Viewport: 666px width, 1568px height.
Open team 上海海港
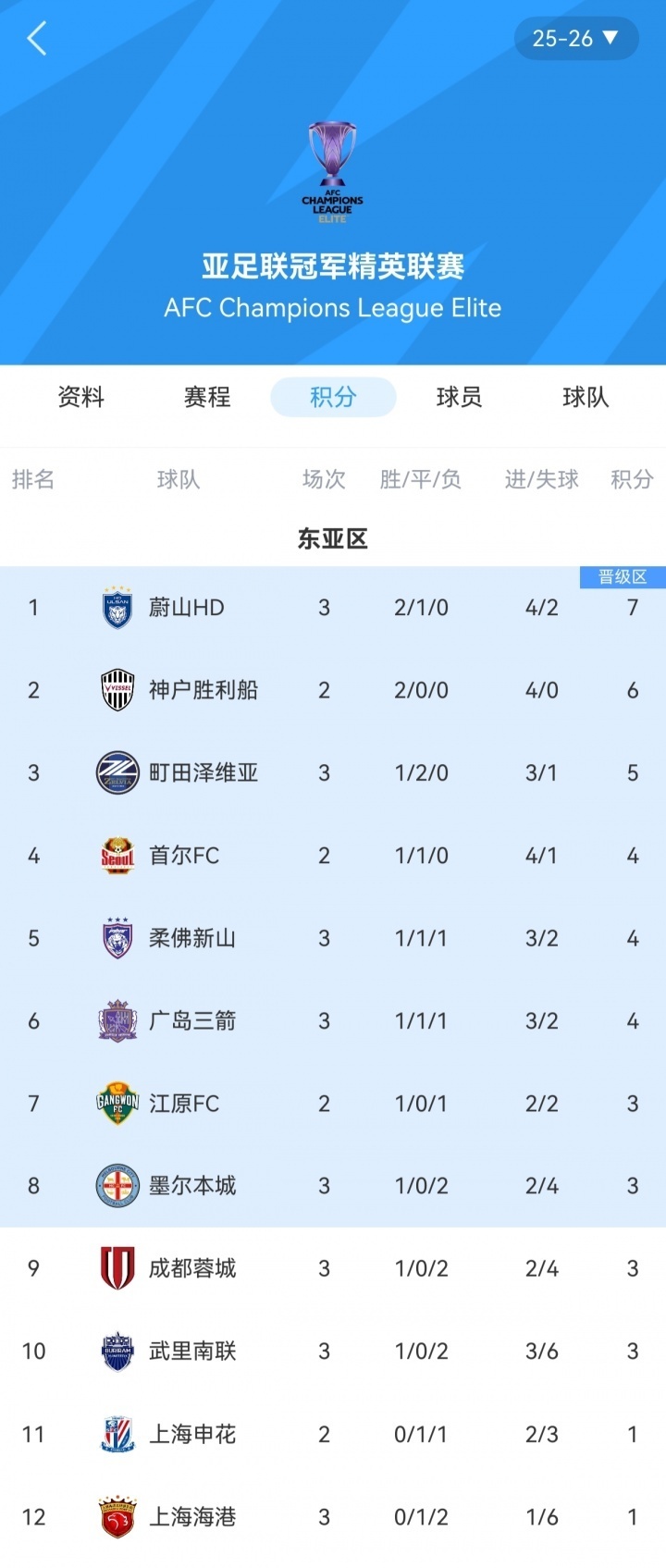[192, 1517]
